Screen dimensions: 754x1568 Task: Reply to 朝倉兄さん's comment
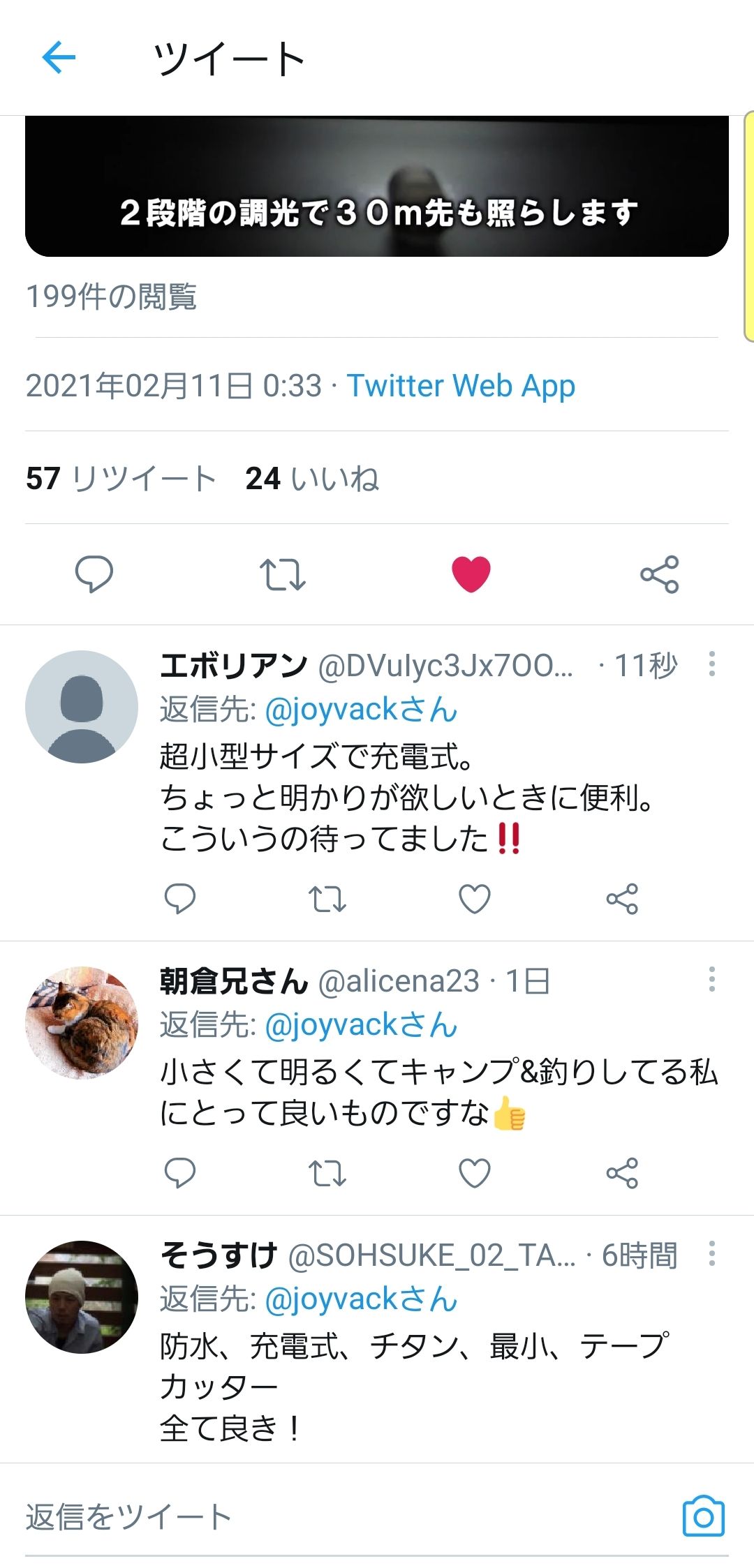pyautogui.click(x=180, y=1173)
